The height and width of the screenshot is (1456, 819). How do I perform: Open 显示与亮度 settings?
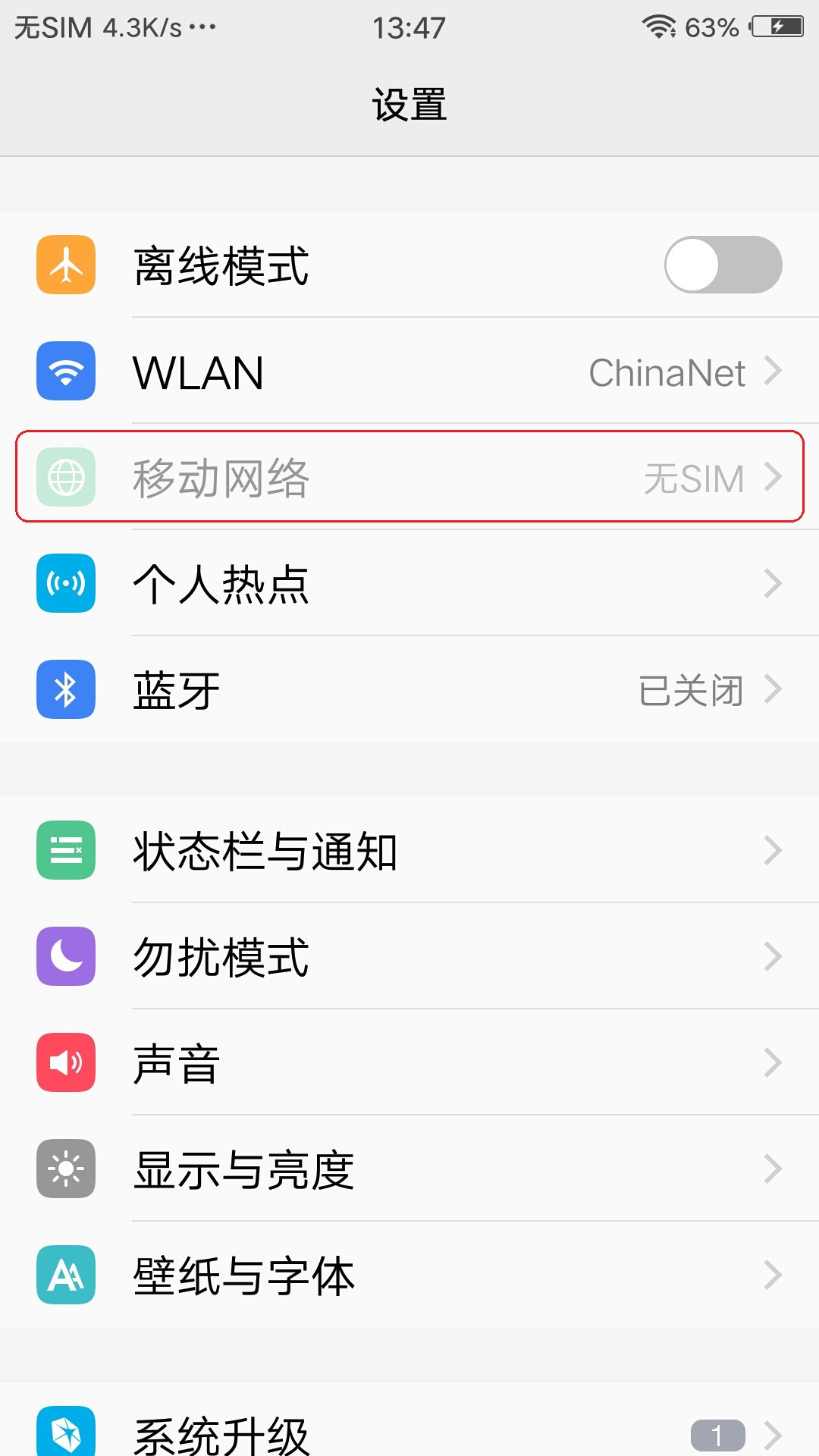[x=409, y=1169]
